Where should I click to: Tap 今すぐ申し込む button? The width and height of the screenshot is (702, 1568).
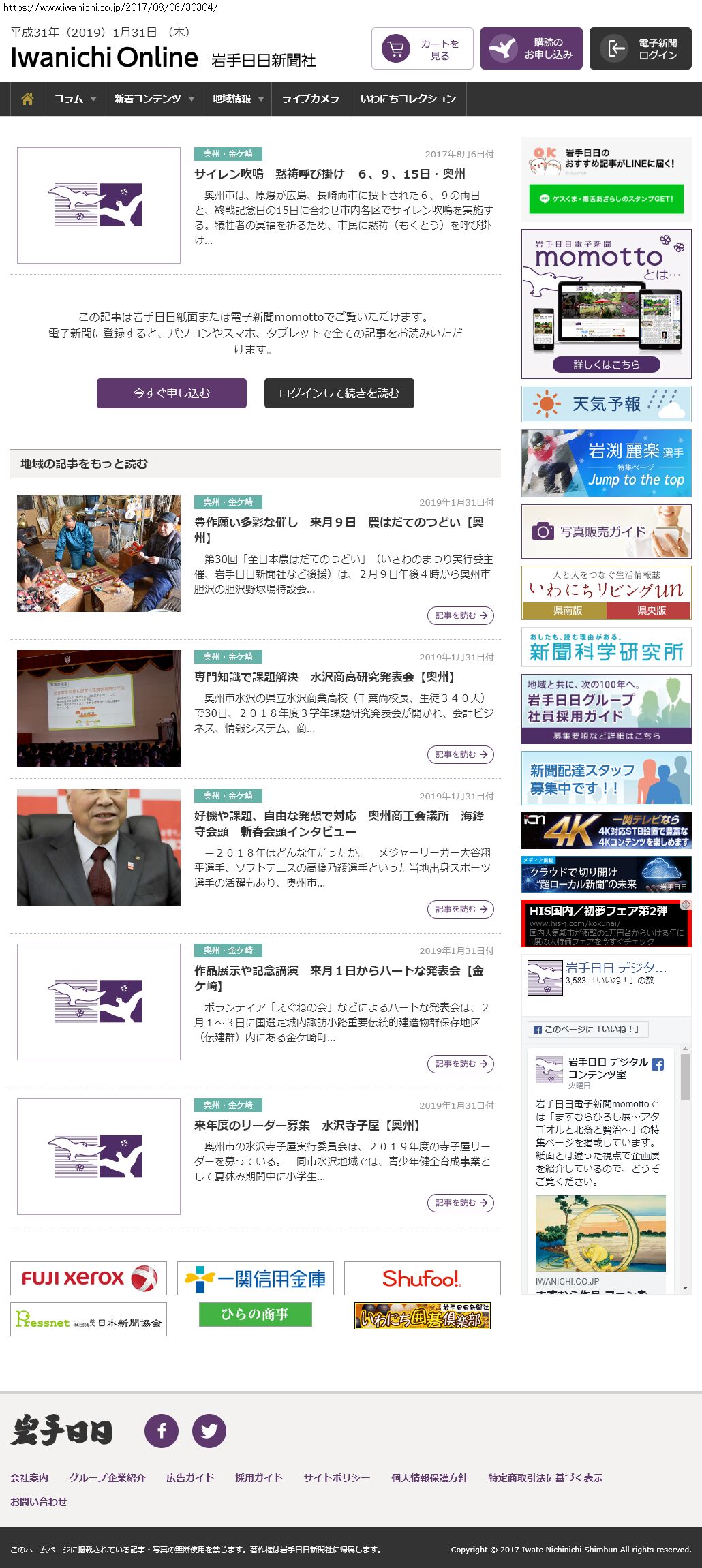pyautogui.click(x=172, y=393)
